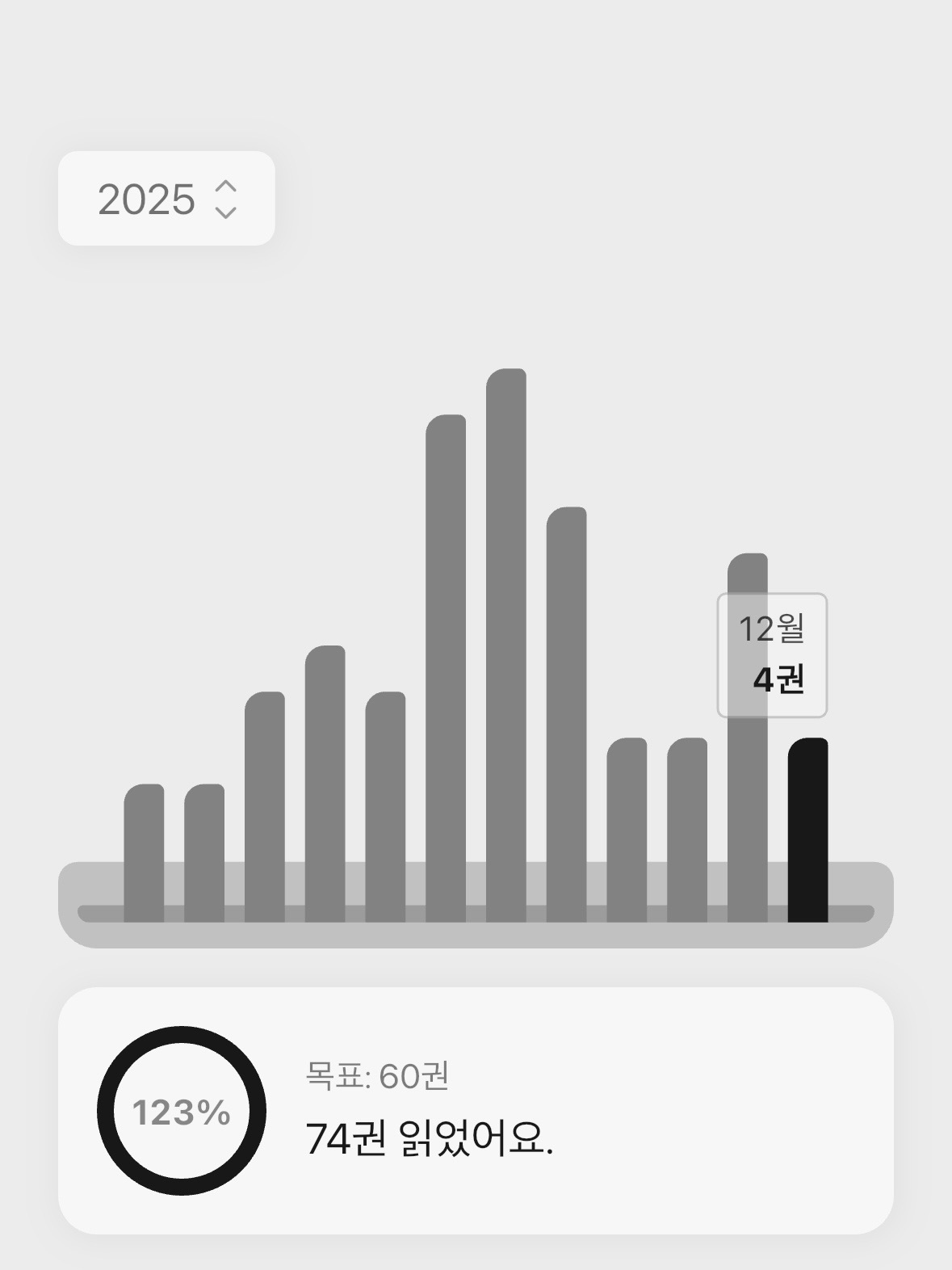Open the 2025 year picker
952x1270 pixels.
[x=166, y=198]
